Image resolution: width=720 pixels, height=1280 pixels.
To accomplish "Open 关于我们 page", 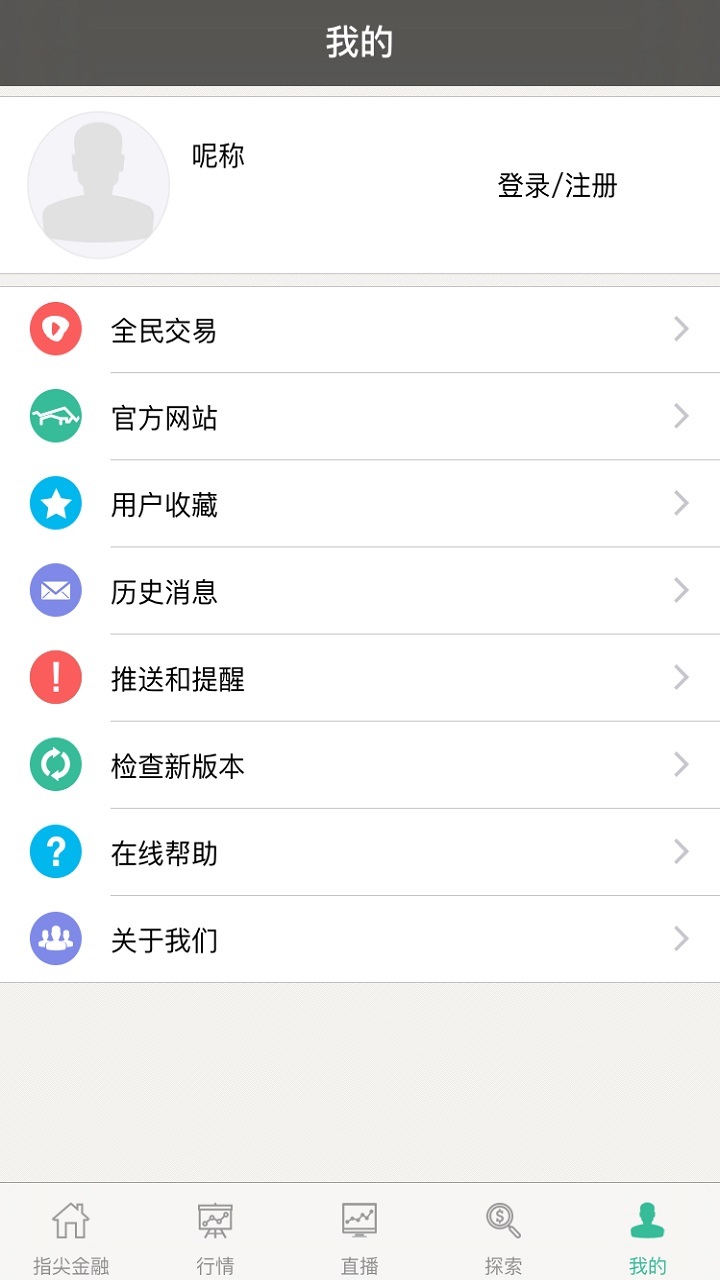I will (360, 939).
